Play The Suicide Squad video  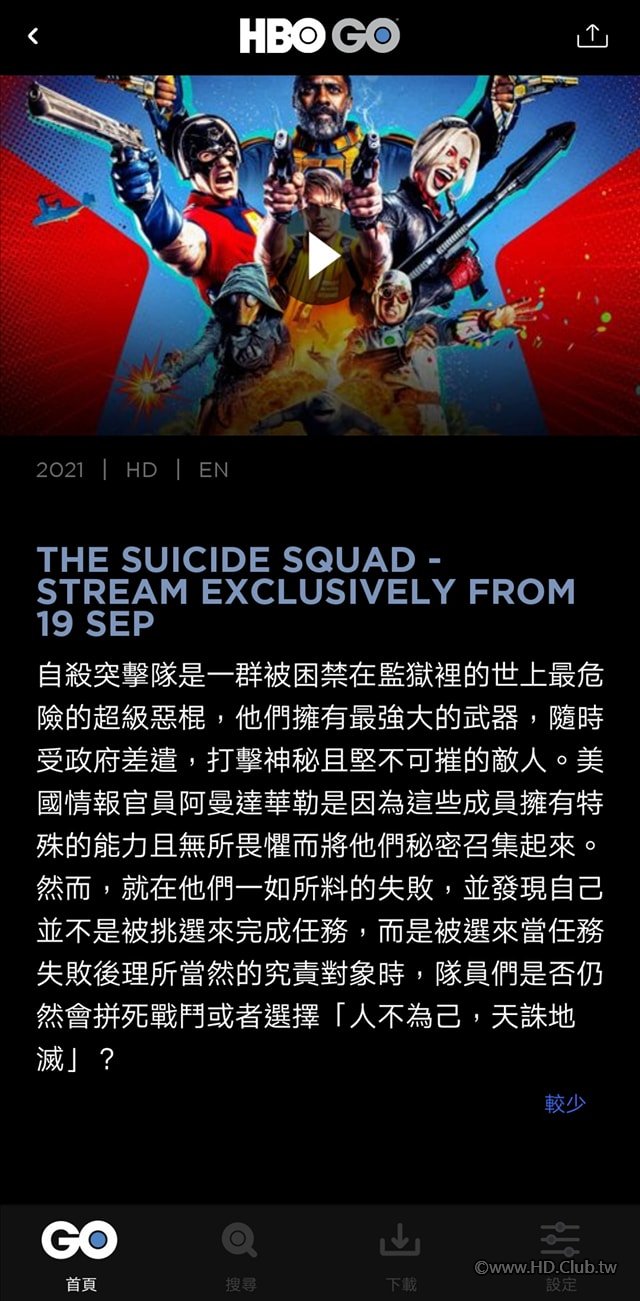click(322, 257)
